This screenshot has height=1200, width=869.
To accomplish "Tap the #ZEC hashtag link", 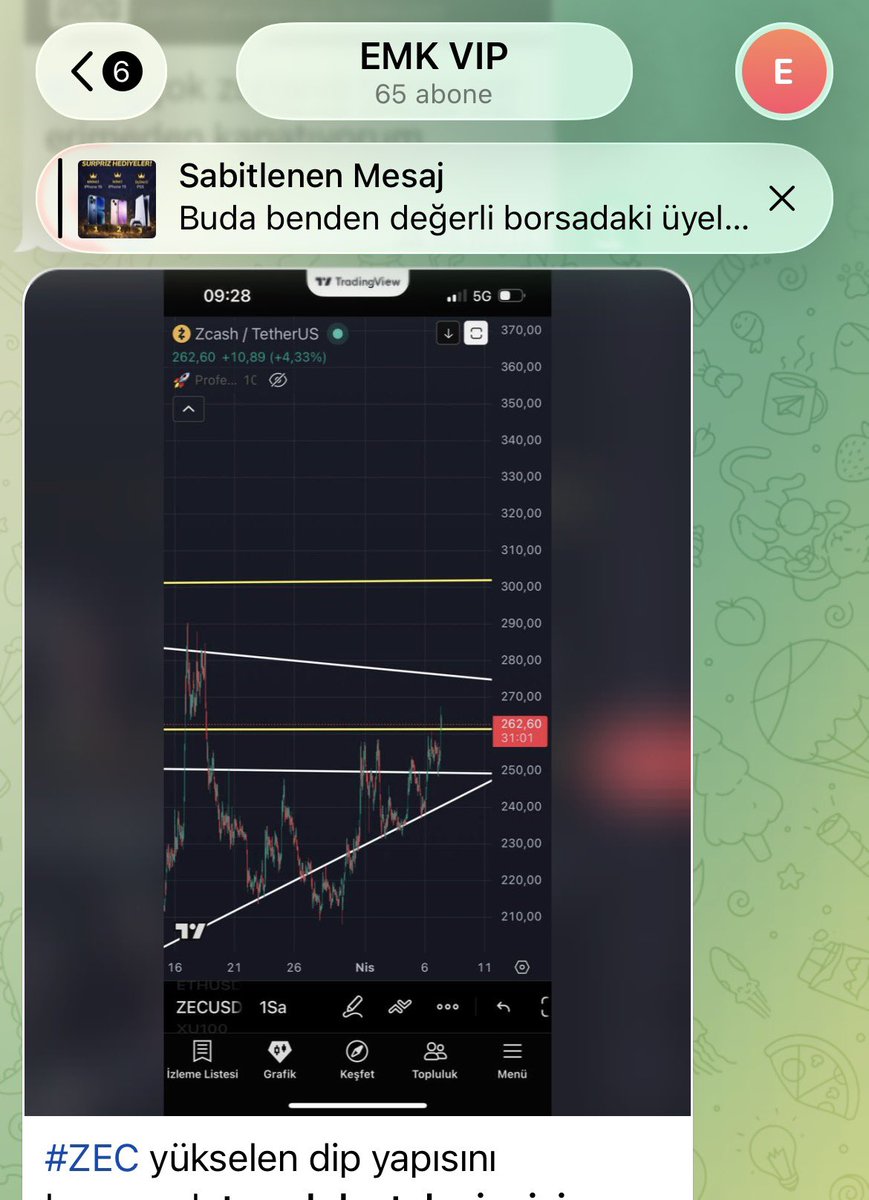I will [91, 1160].
